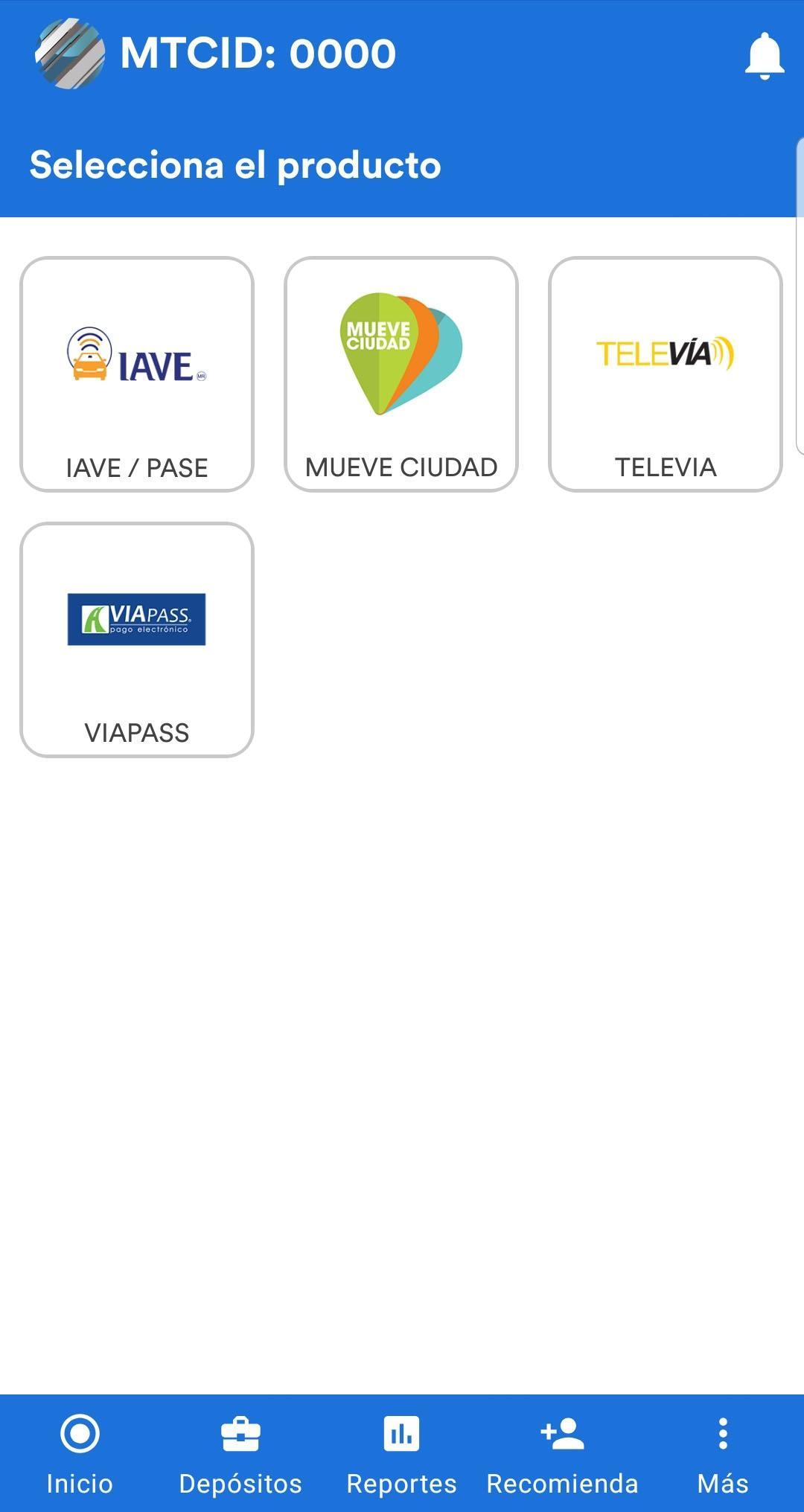This screenshot has height=1512, width=804.
Task: Open the TELEVIA product tile
Action: point(666,374)
